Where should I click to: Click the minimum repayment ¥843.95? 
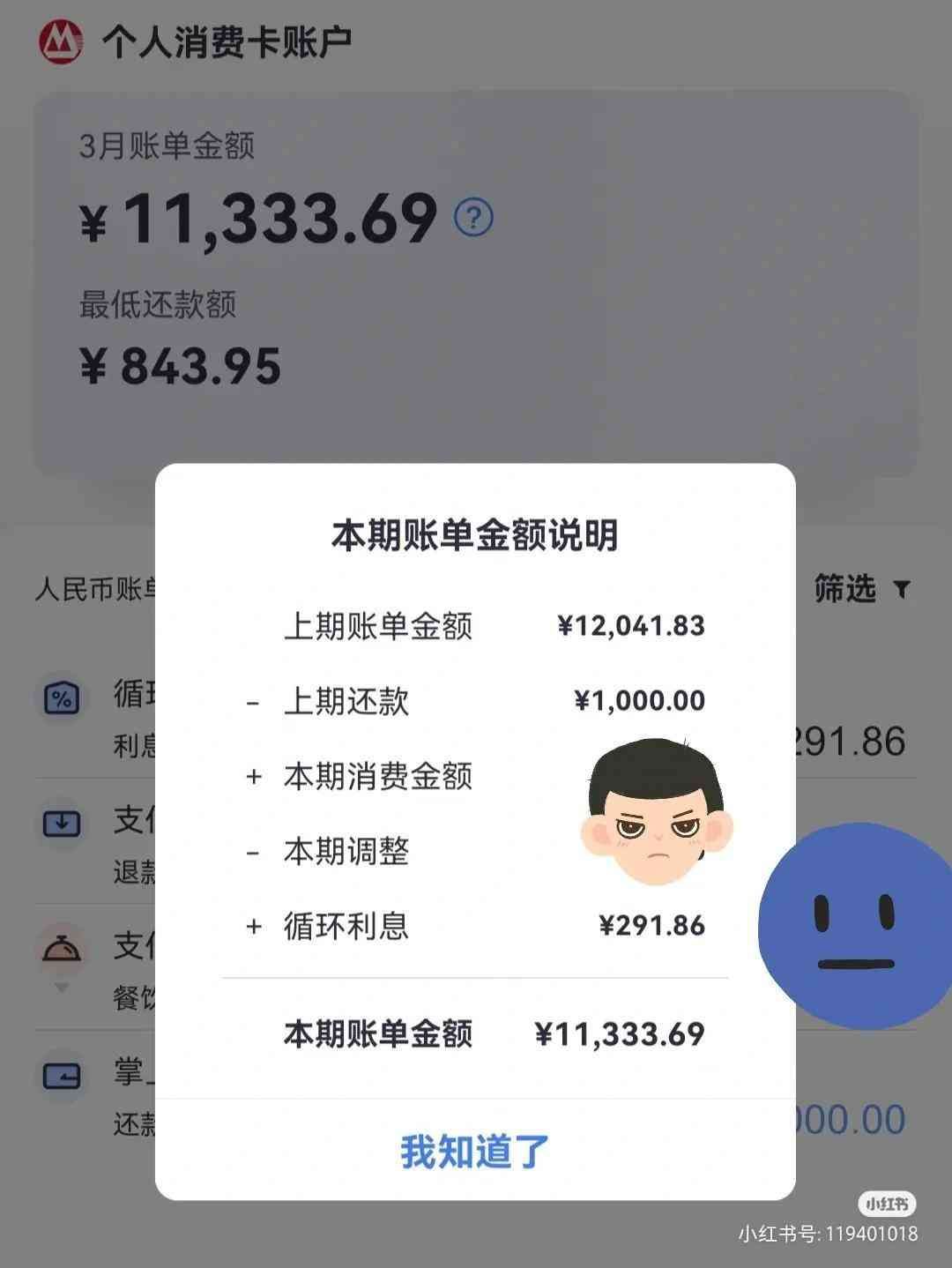[181, 362]
